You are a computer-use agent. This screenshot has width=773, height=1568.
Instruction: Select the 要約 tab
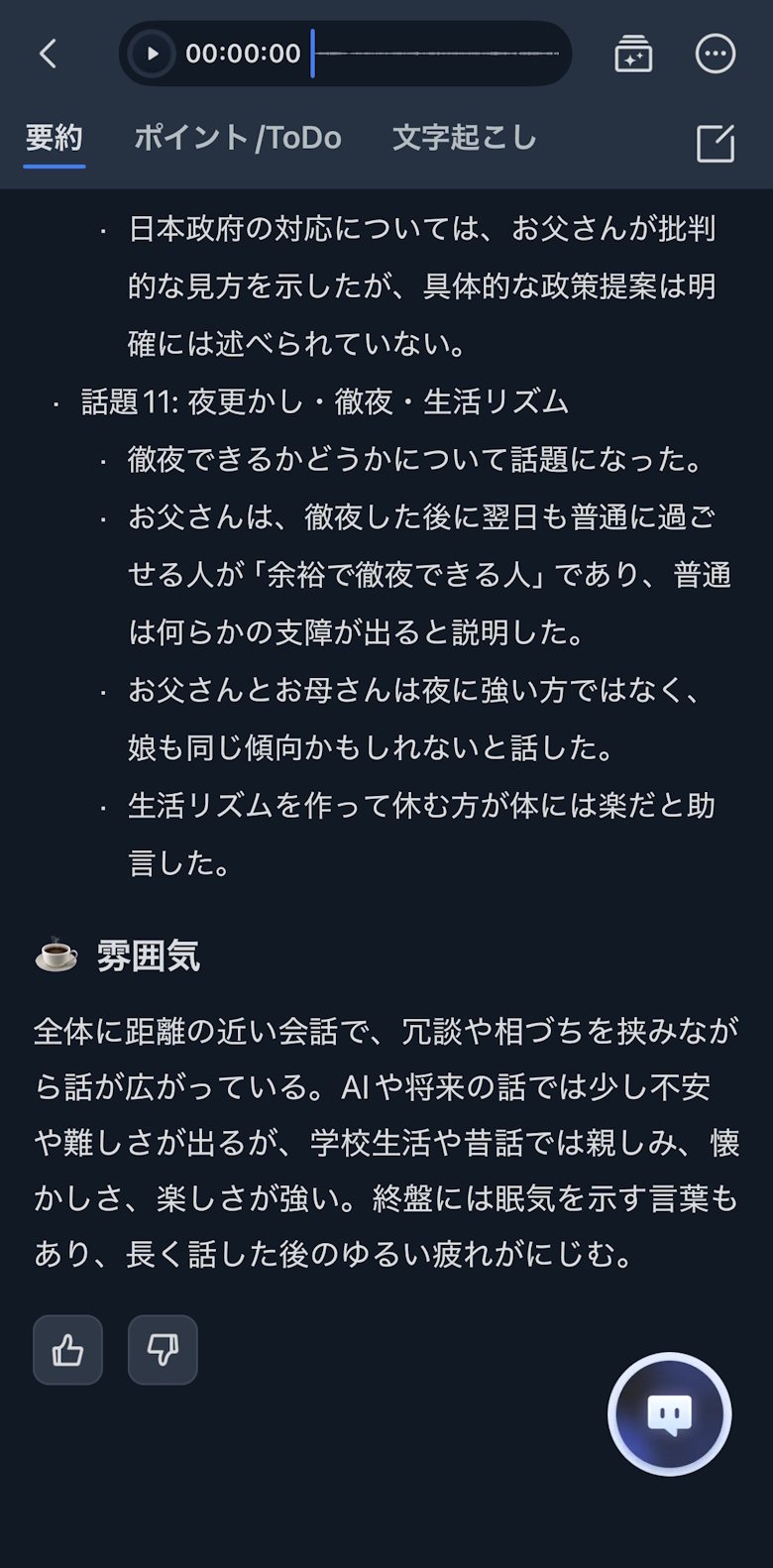point(55,138)
